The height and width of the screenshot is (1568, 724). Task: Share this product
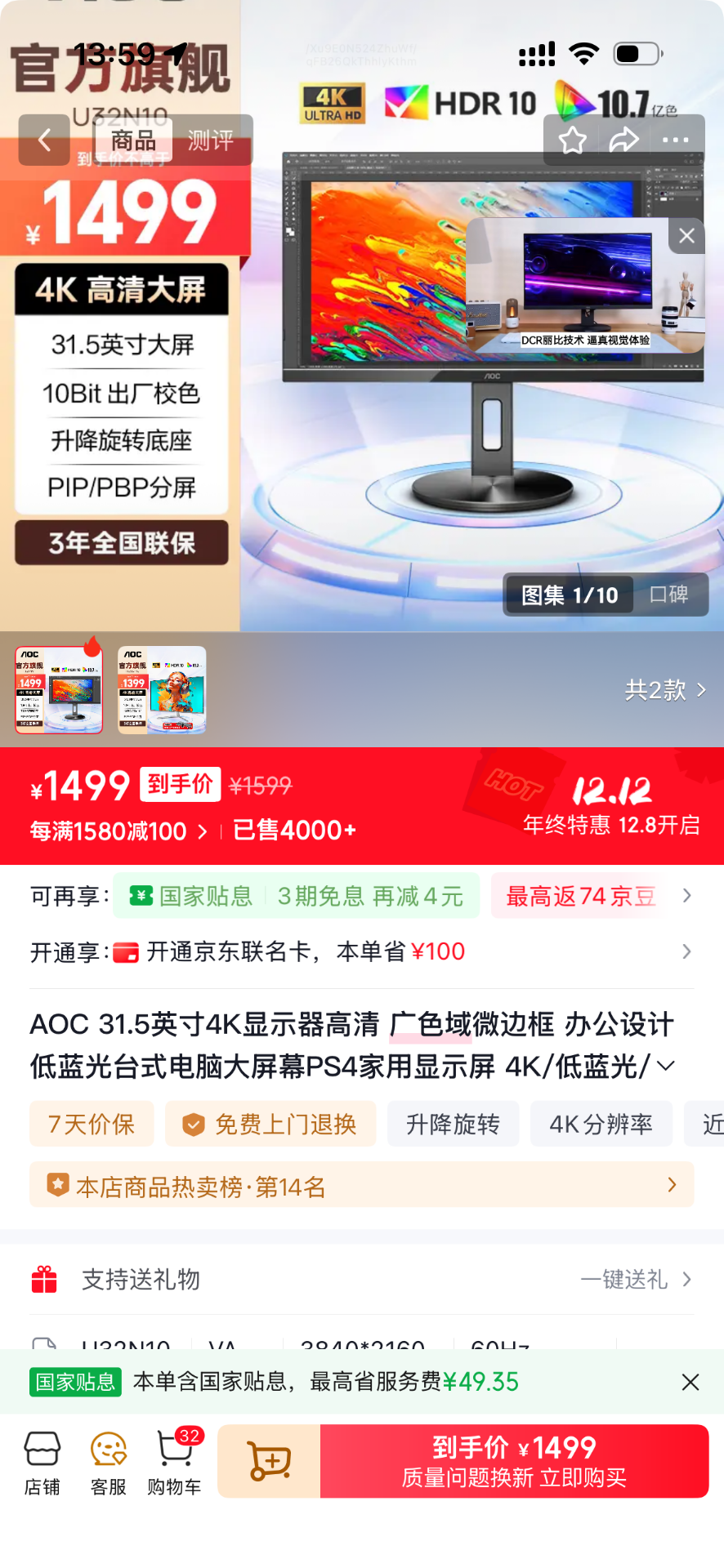tap(623, 140)
